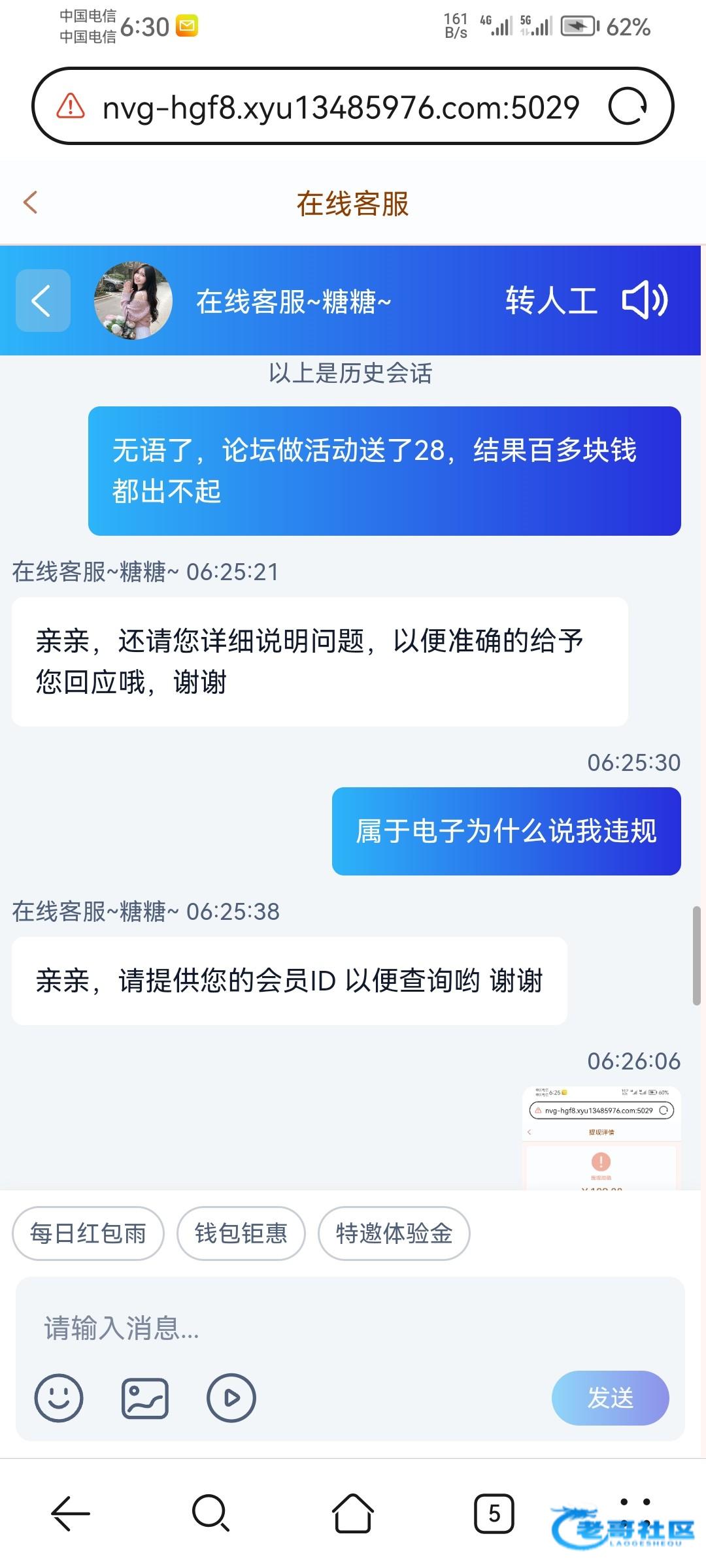
Task: Open the sent screenshot image in chat
Action: [601, 1138]
